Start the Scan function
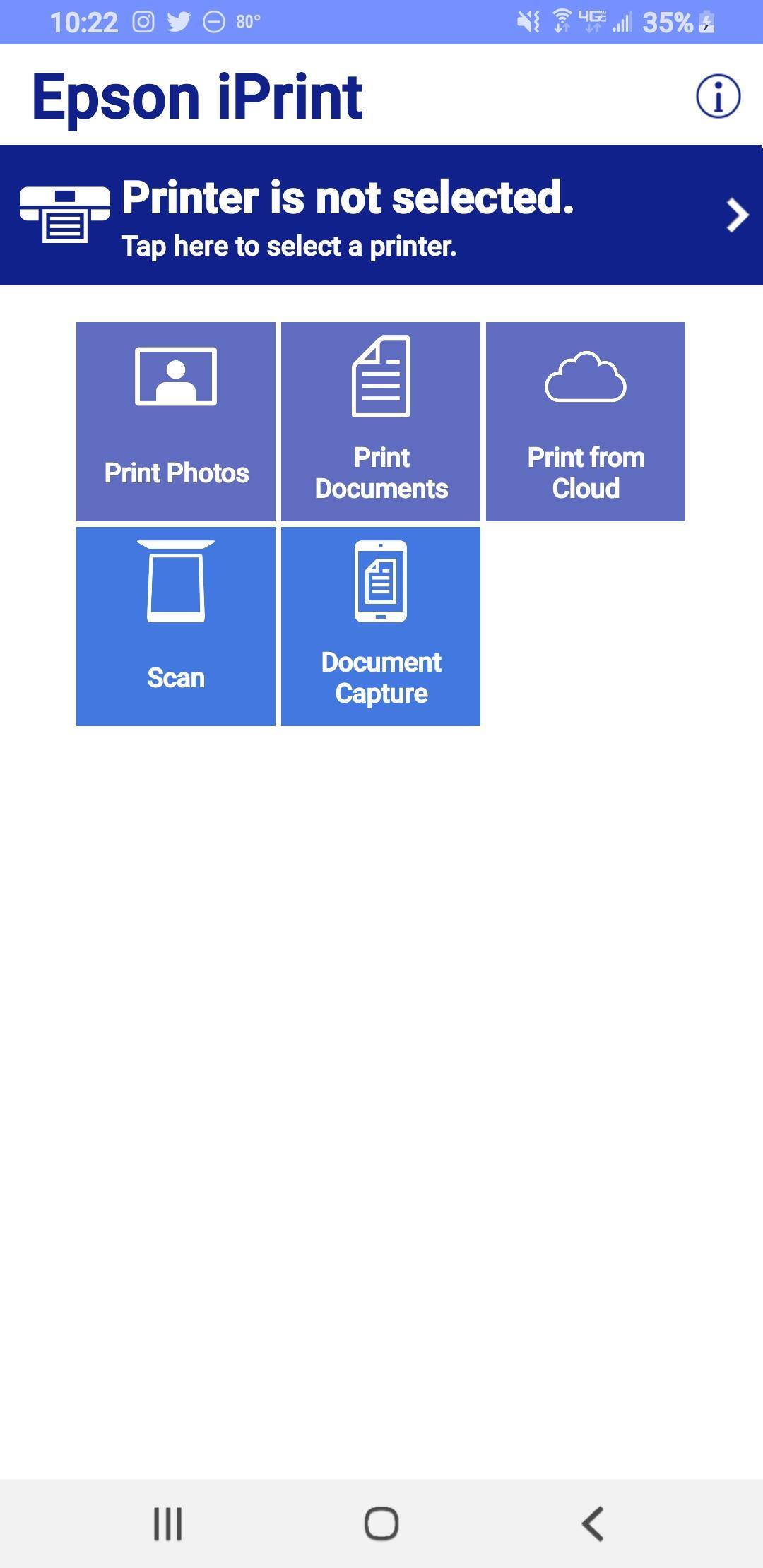The image size is (763, 1568). point(176,626)
